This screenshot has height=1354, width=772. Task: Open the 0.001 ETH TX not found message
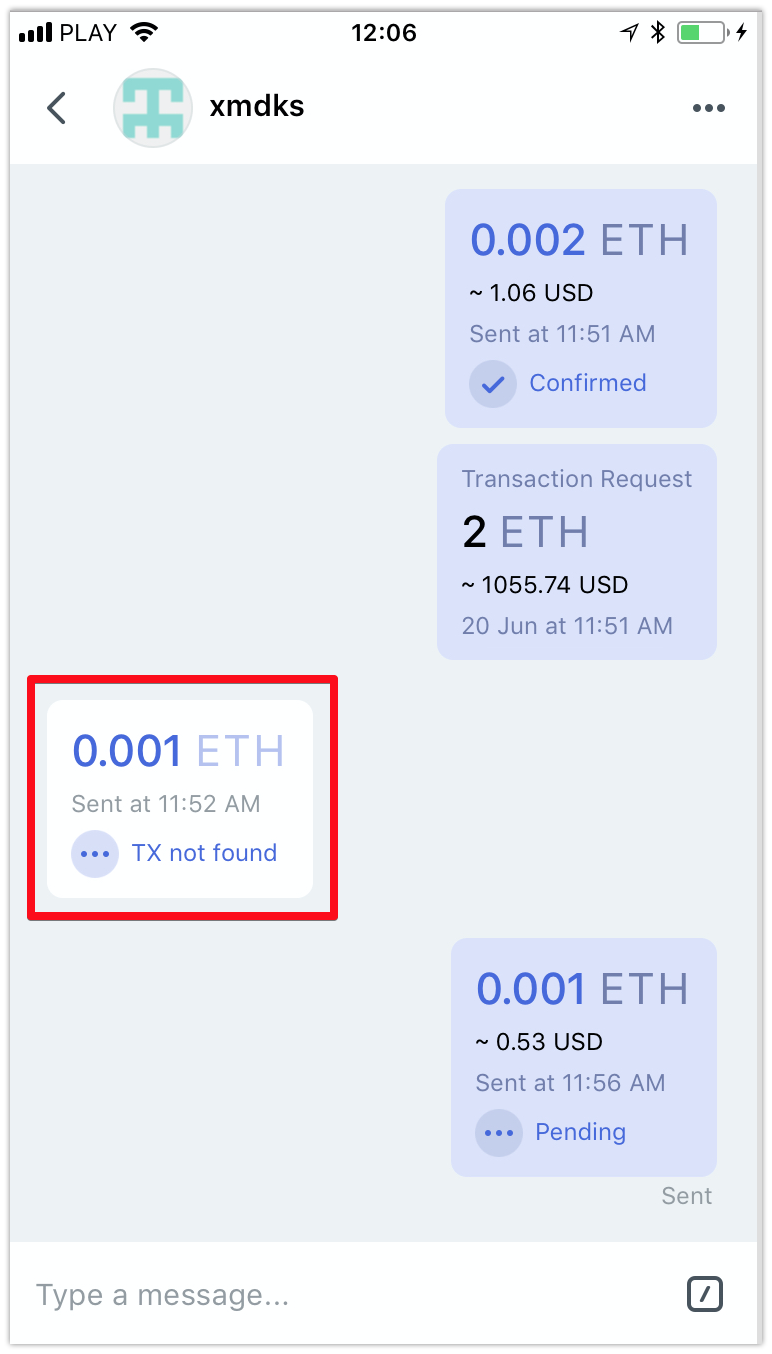pos(180,798)
